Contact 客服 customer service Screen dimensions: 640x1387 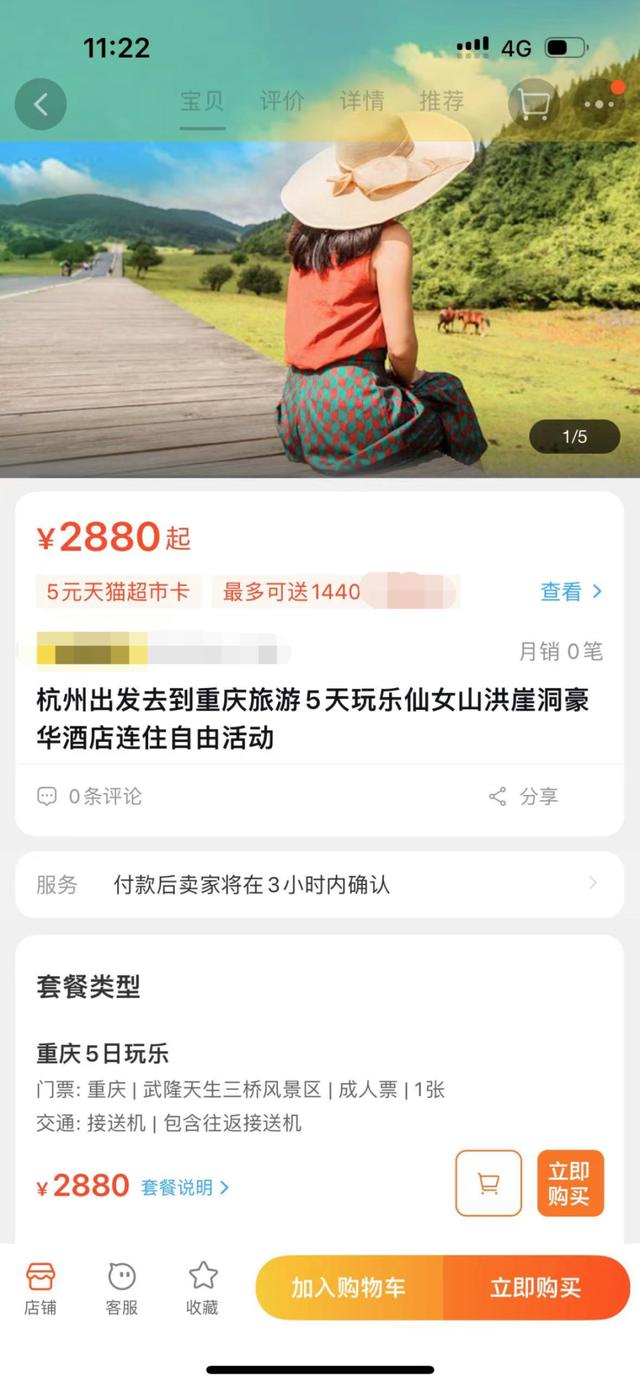[x=122, y=1287]
